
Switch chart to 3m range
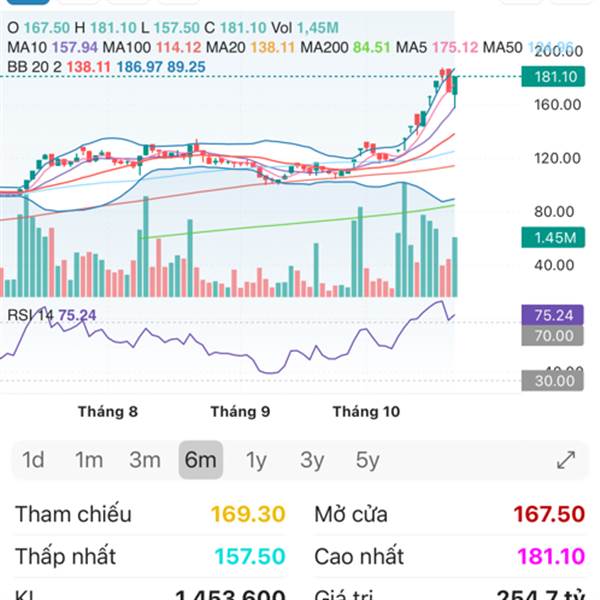coord(145,460)
